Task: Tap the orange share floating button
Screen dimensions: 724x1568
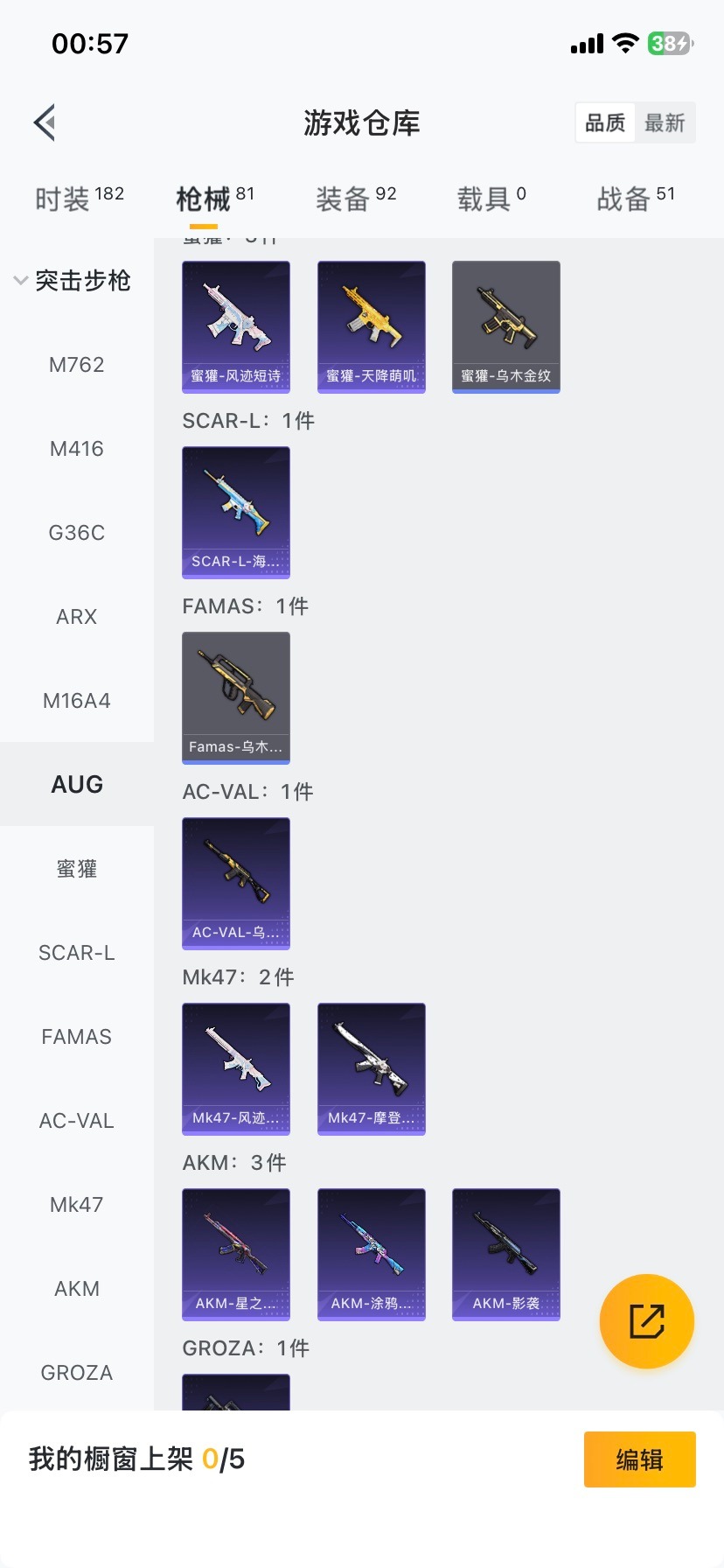Action: click(x=647, y=1321)
